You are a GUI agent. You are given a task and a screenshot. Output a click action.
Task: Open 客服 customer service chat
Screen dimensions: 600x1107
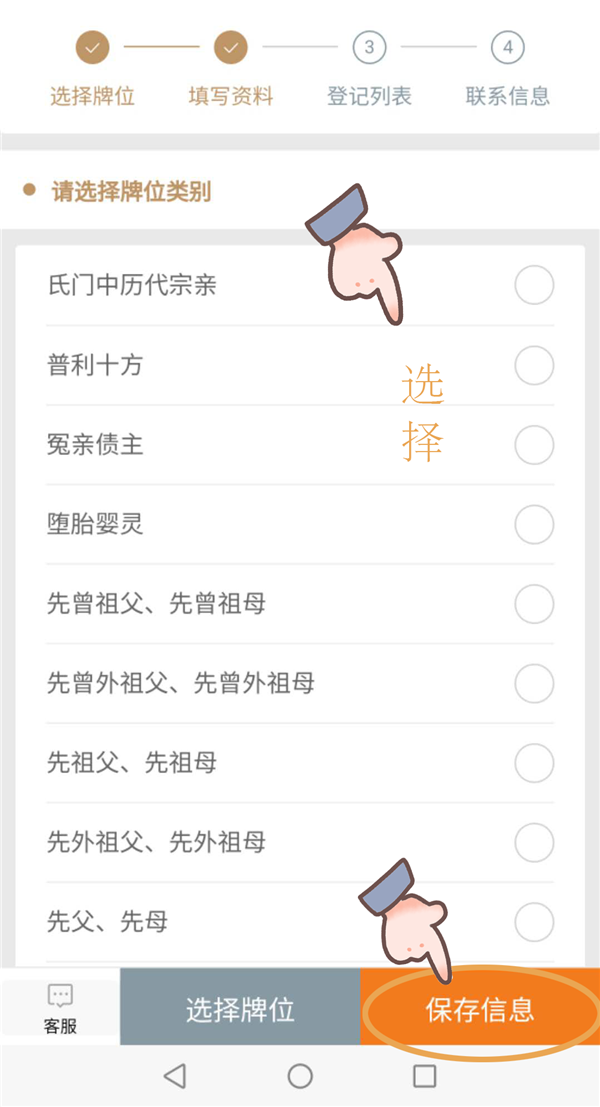[x=60, y=1008]
